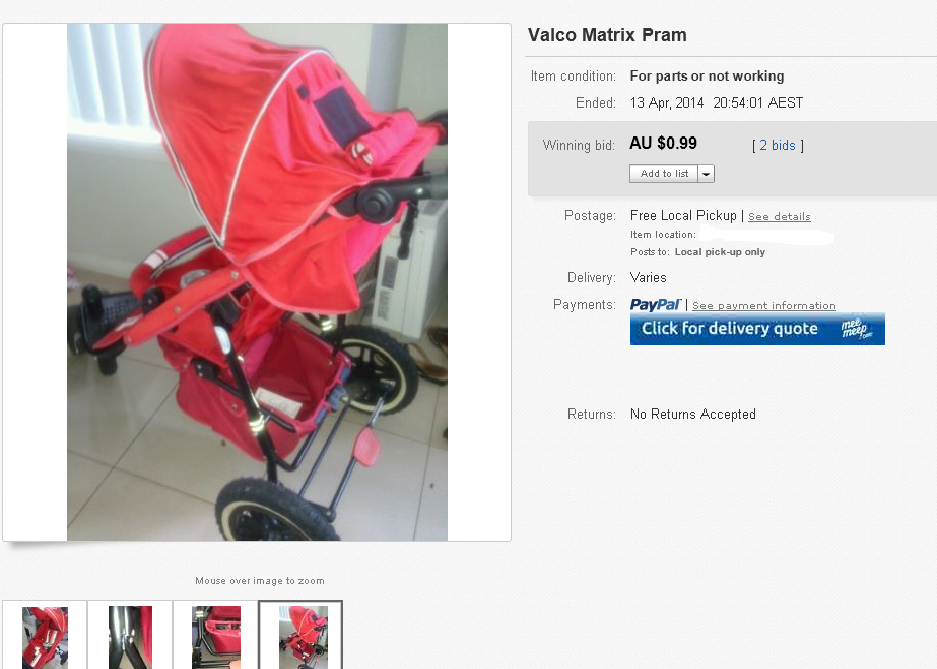
Task: Open the main pram photo
Action: [257, 282]
